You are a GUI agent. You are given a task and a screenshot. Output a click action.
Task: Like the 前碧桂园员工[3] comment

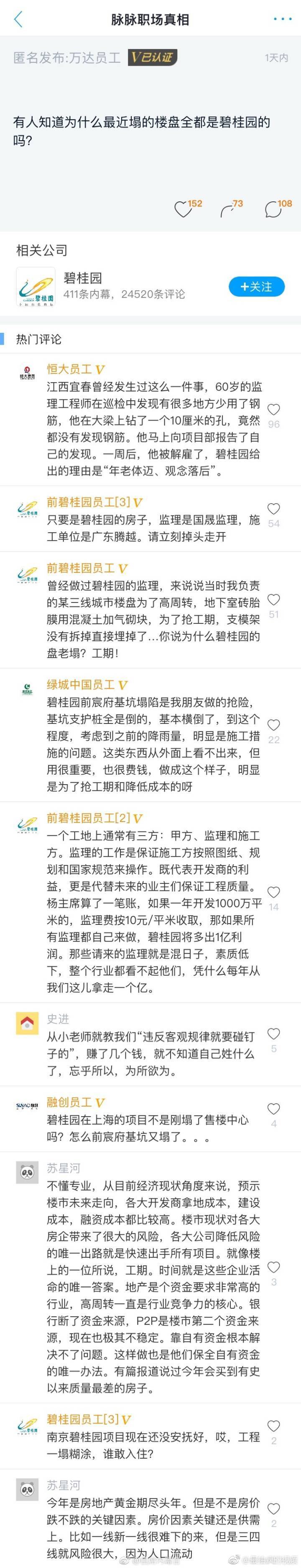click(x=274, y=509)
